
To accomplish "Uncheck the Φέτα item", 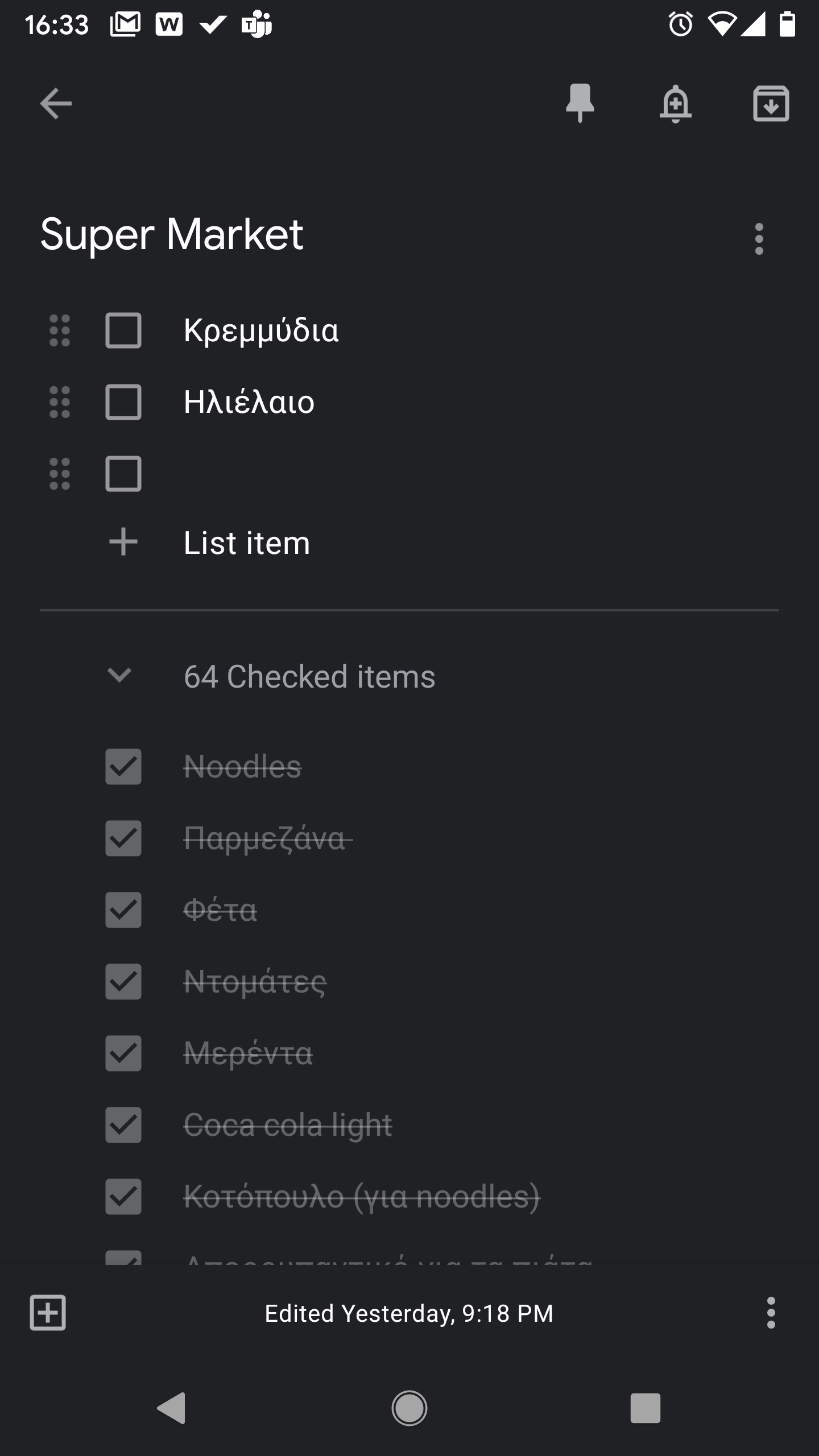I will 123,910.
